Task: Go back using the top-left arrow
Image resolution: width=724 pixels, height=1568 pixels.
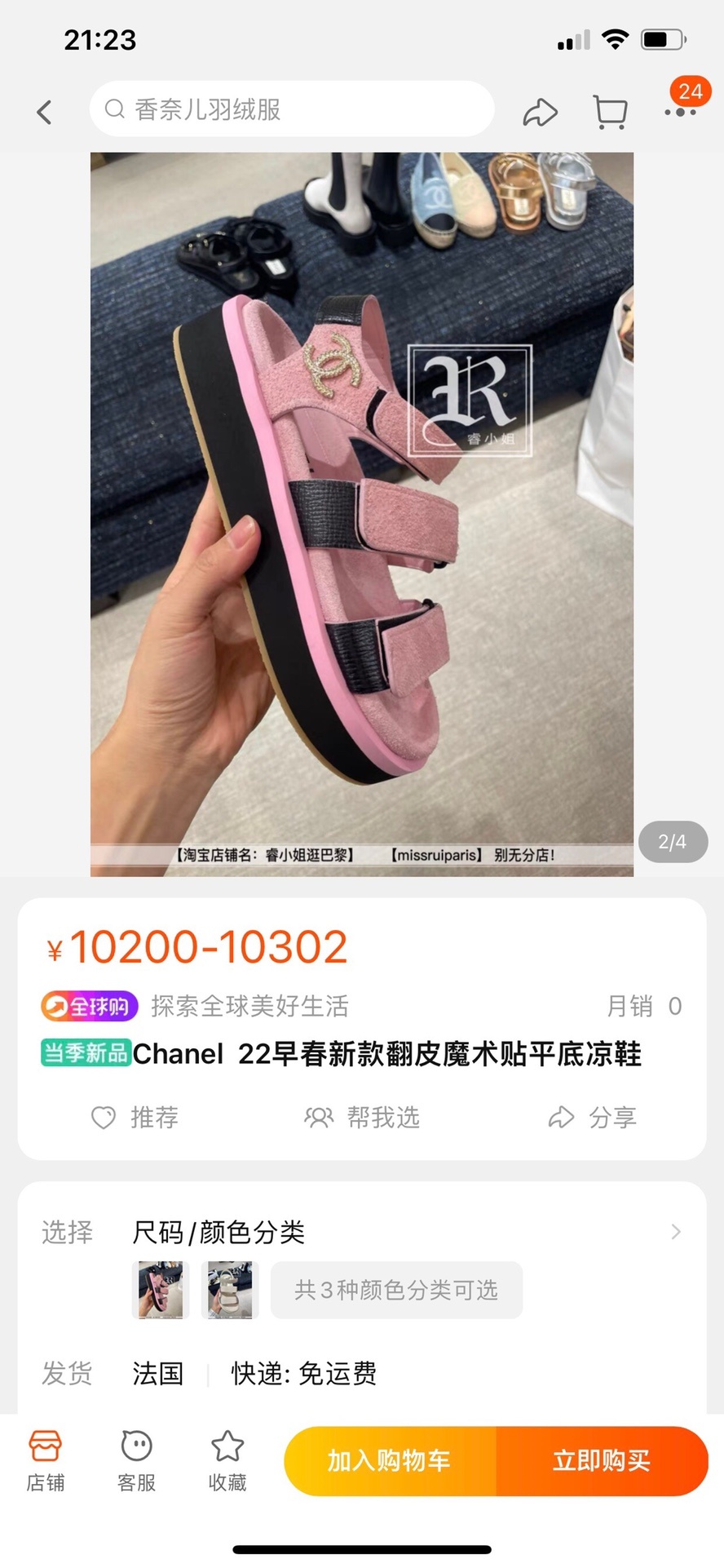Action: [45, 112]
